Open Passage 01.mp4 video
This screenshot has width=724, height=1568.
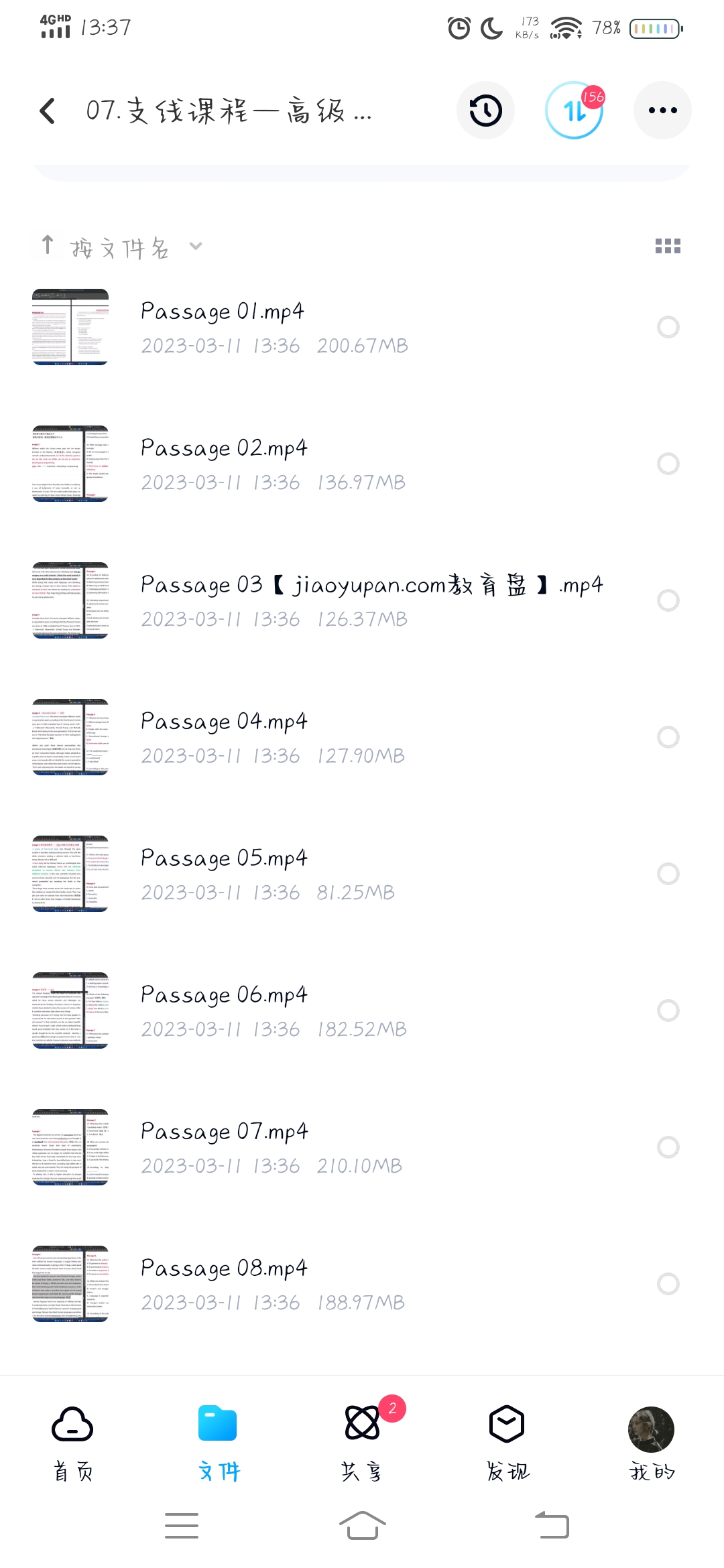pyautogui.click(x=221, y=326)
